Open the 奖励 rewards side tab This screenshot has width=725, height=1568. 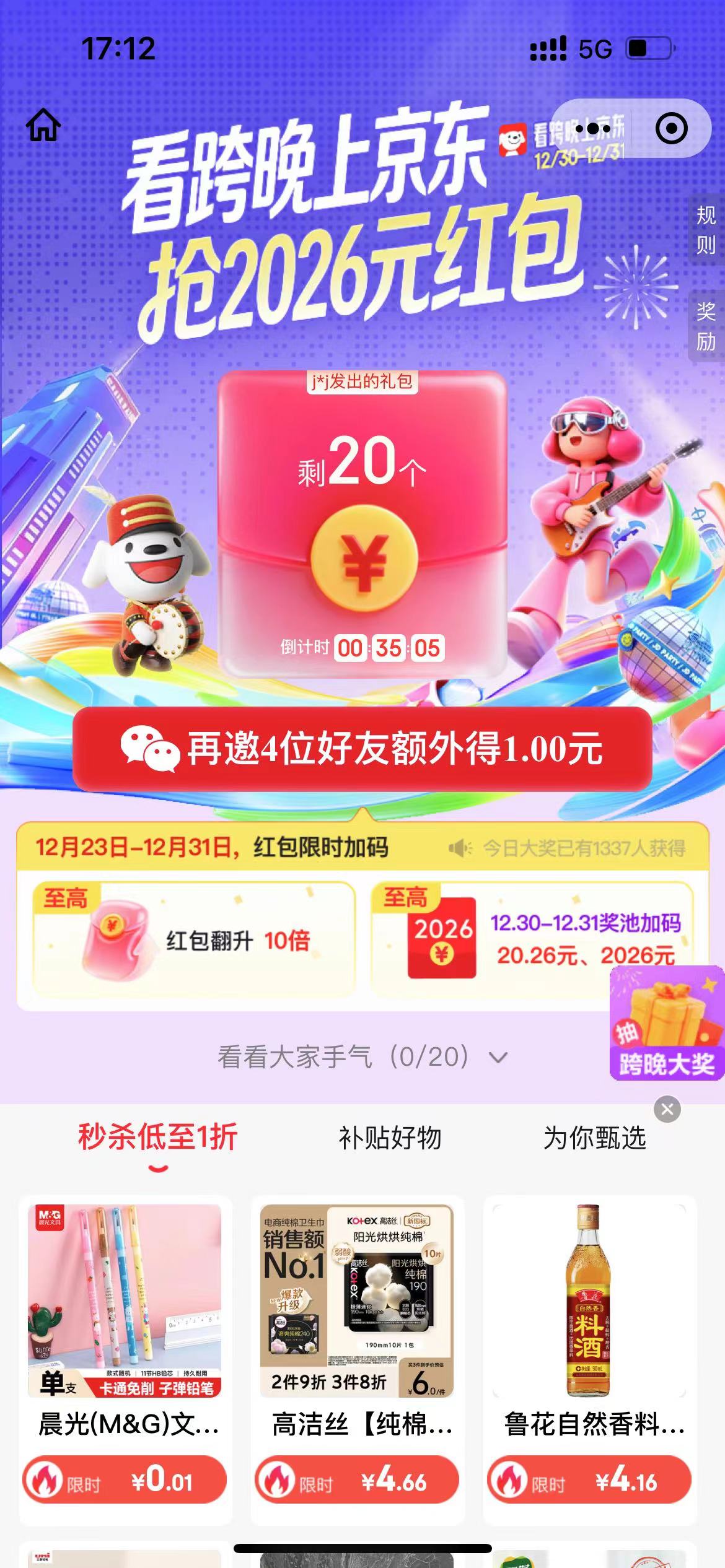point(706,326)
